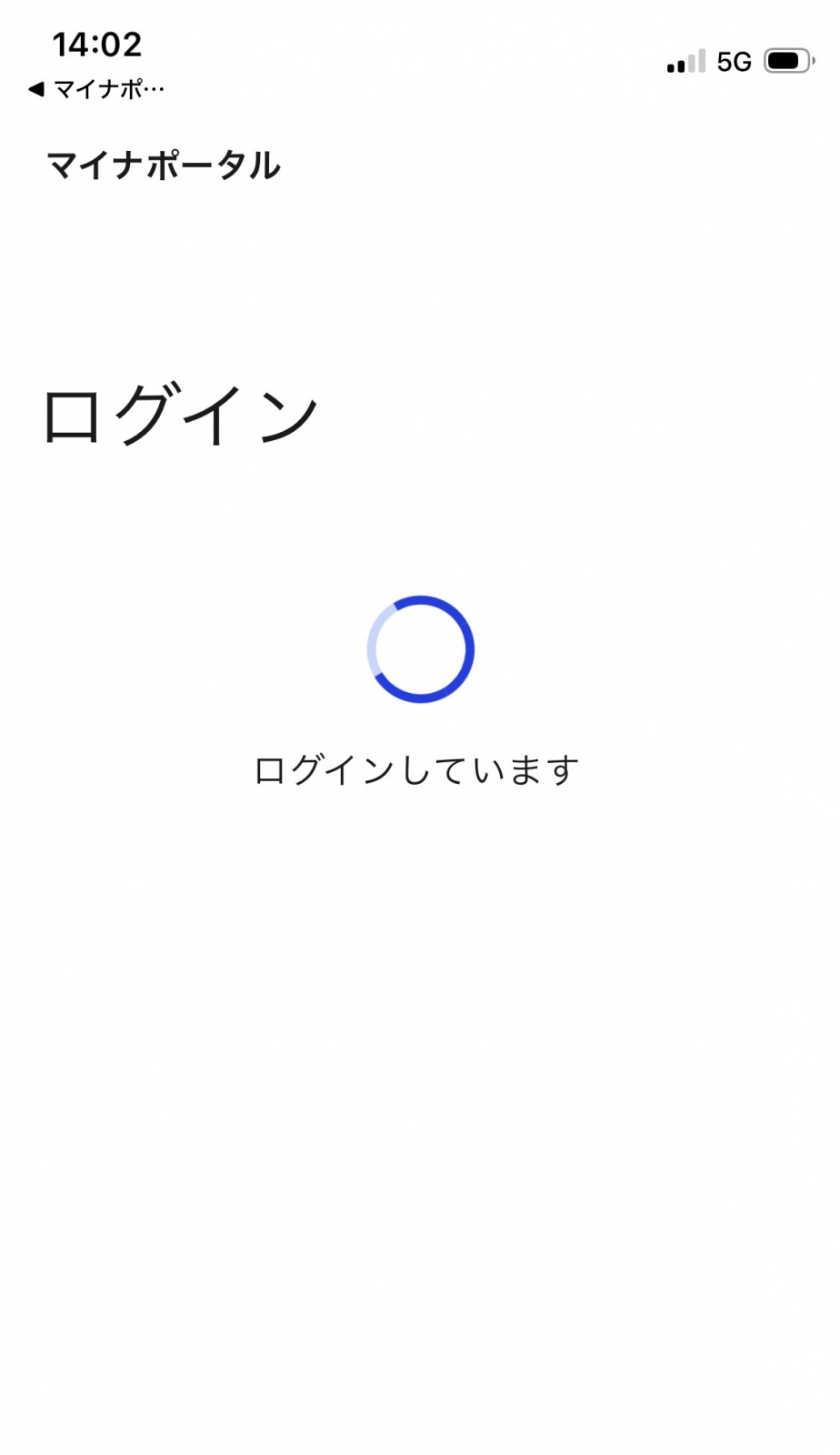Return to the previous マイナポ… app
This screenshot has width=840, height=1455.
tap(95, 89)
